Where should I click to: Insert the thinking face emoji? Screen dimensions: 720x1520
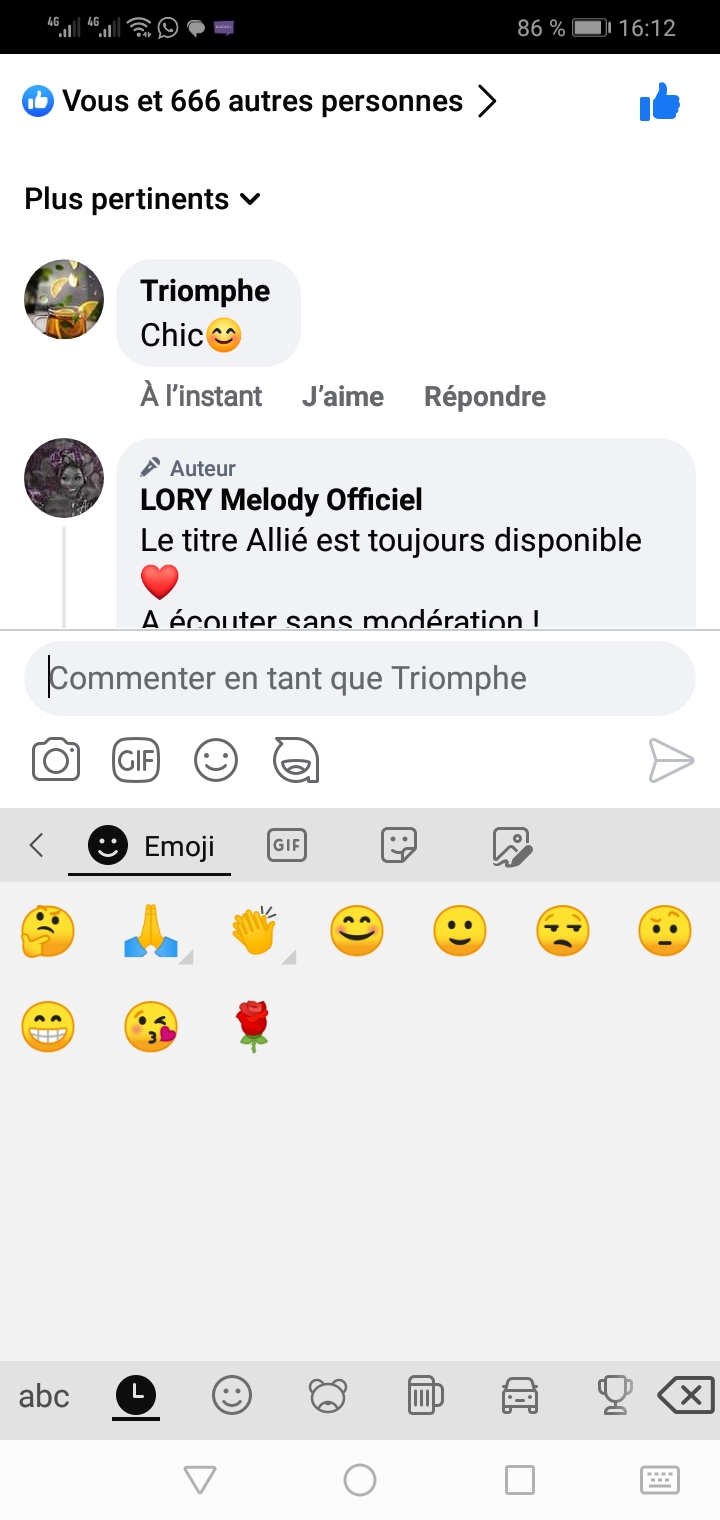pos(48,933)
